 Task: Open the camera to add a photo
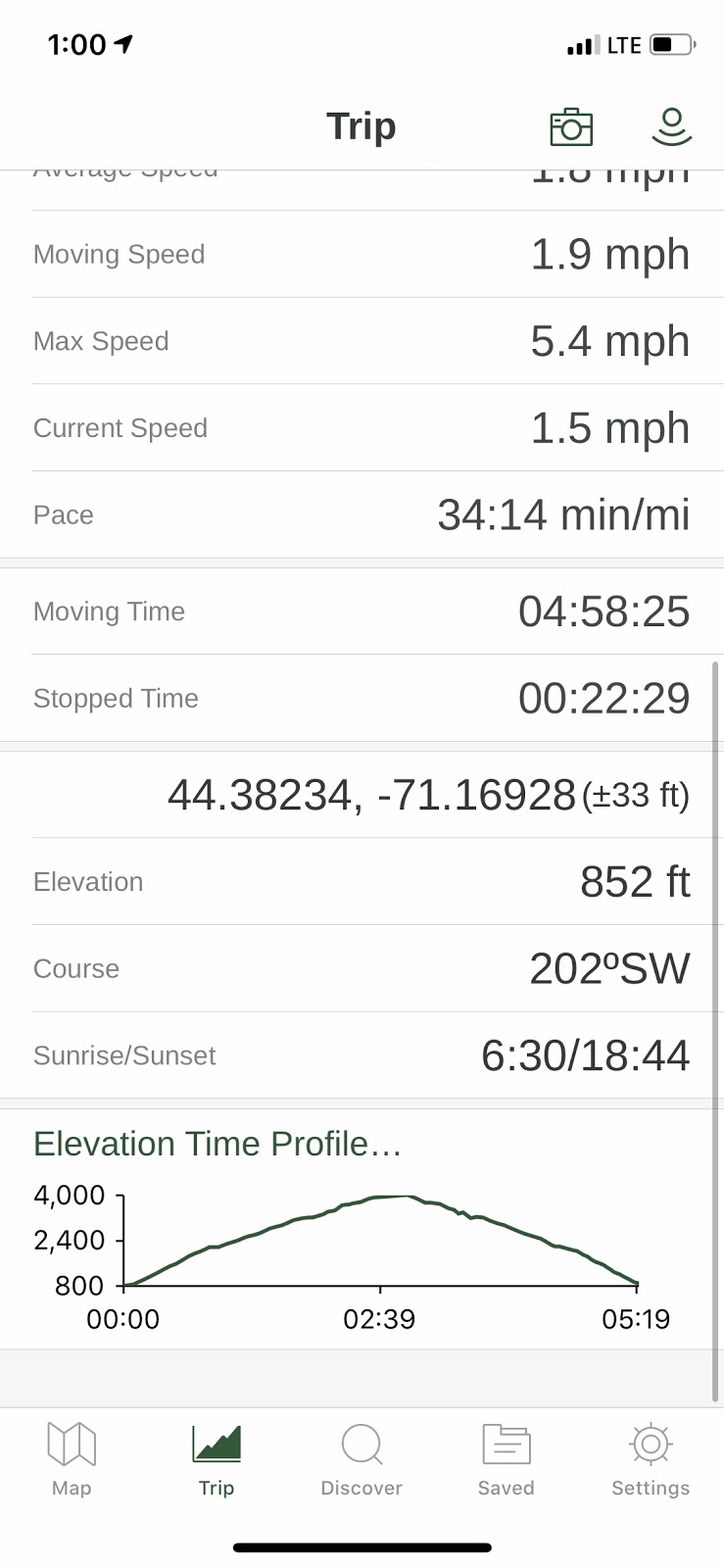tap(571, 127)
